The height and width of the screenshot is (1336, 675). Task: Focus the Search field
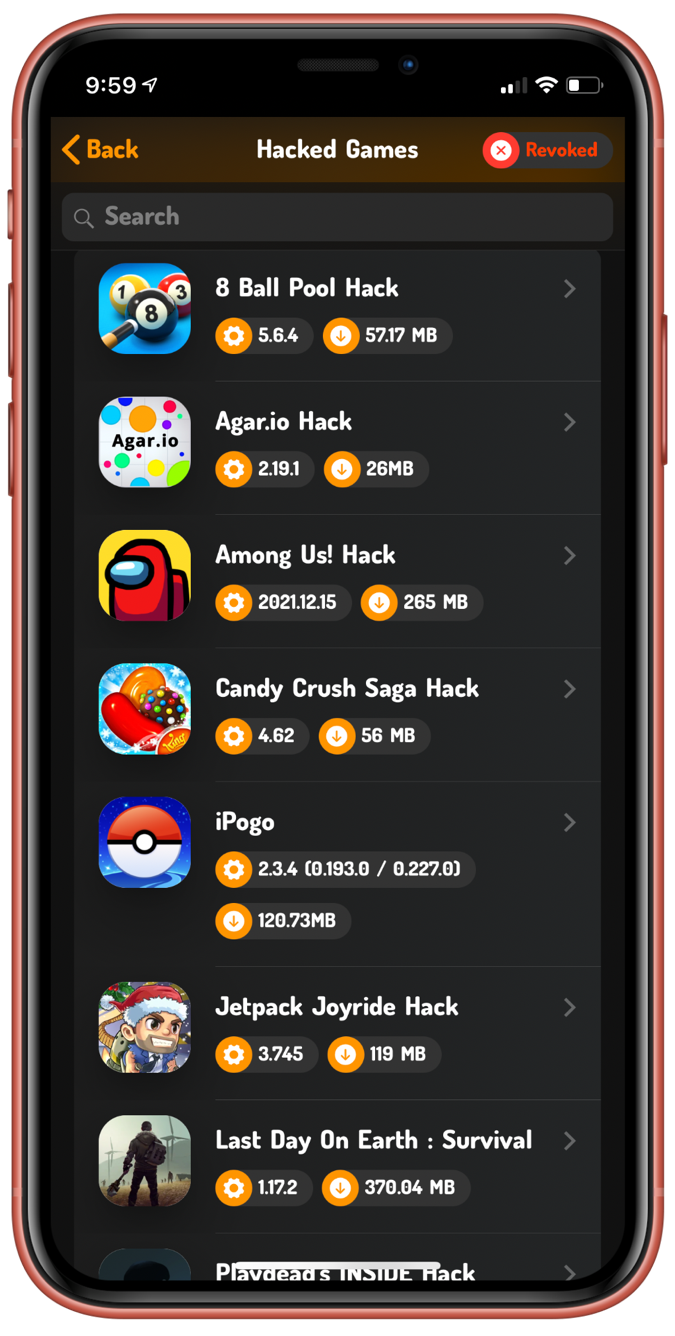pyautogui.click(x=337, y=217)
